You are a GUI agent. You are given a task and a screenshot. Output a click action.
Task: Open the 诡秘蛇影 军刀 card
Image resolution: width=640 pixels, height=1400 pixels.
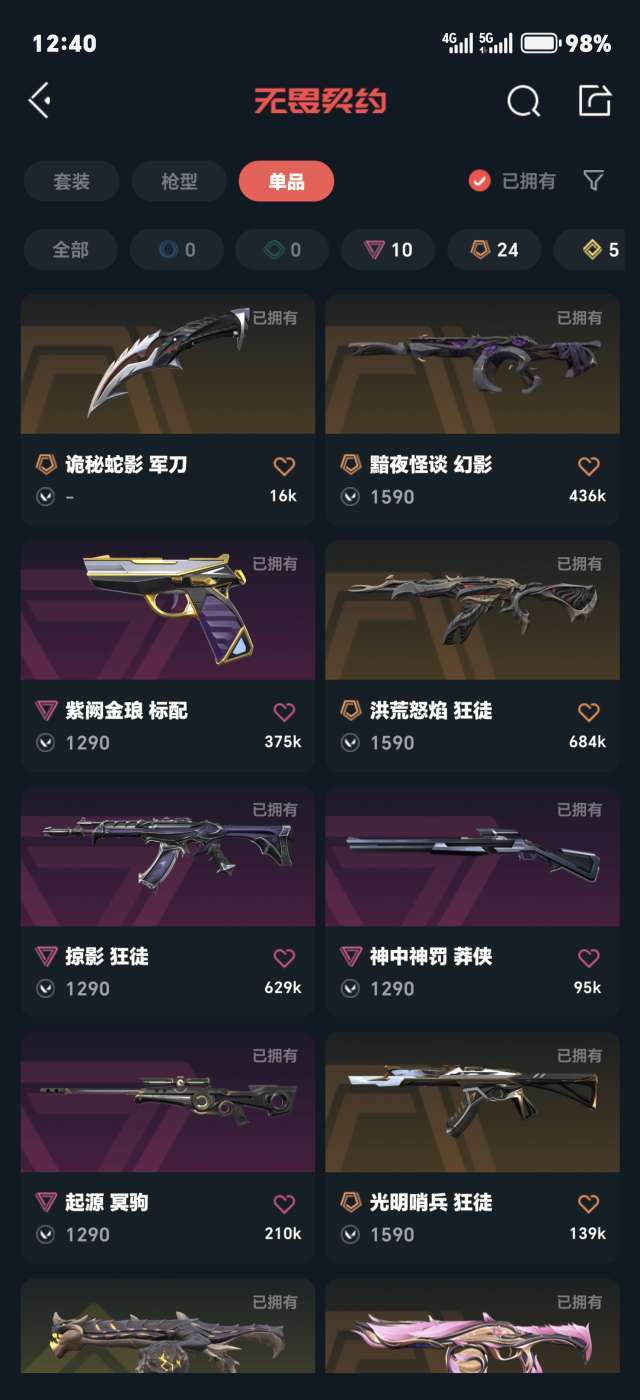pyautogui.click(x=168, y=410)
